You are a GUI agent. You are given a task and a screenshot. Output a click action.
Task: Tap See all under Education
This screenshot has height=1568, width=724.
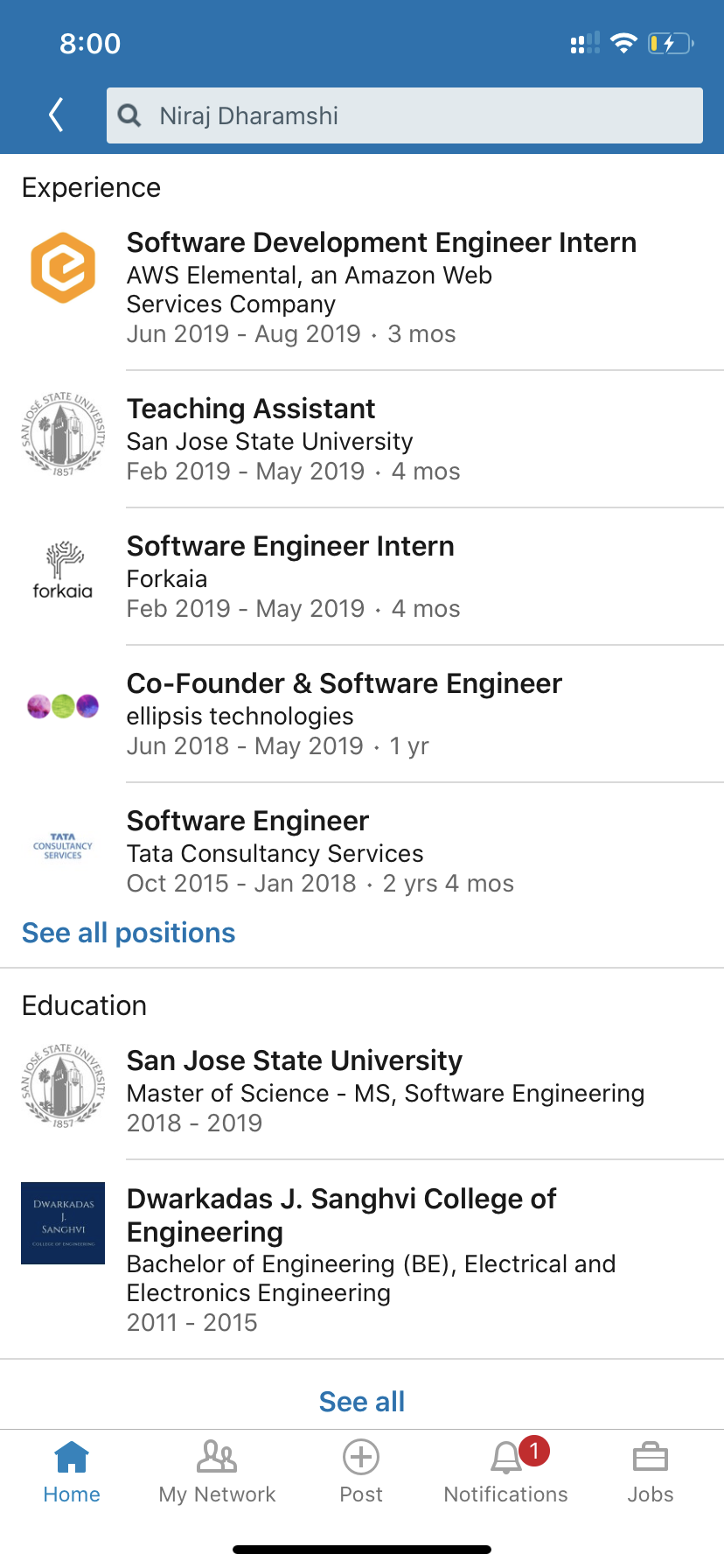(362, 1402)
